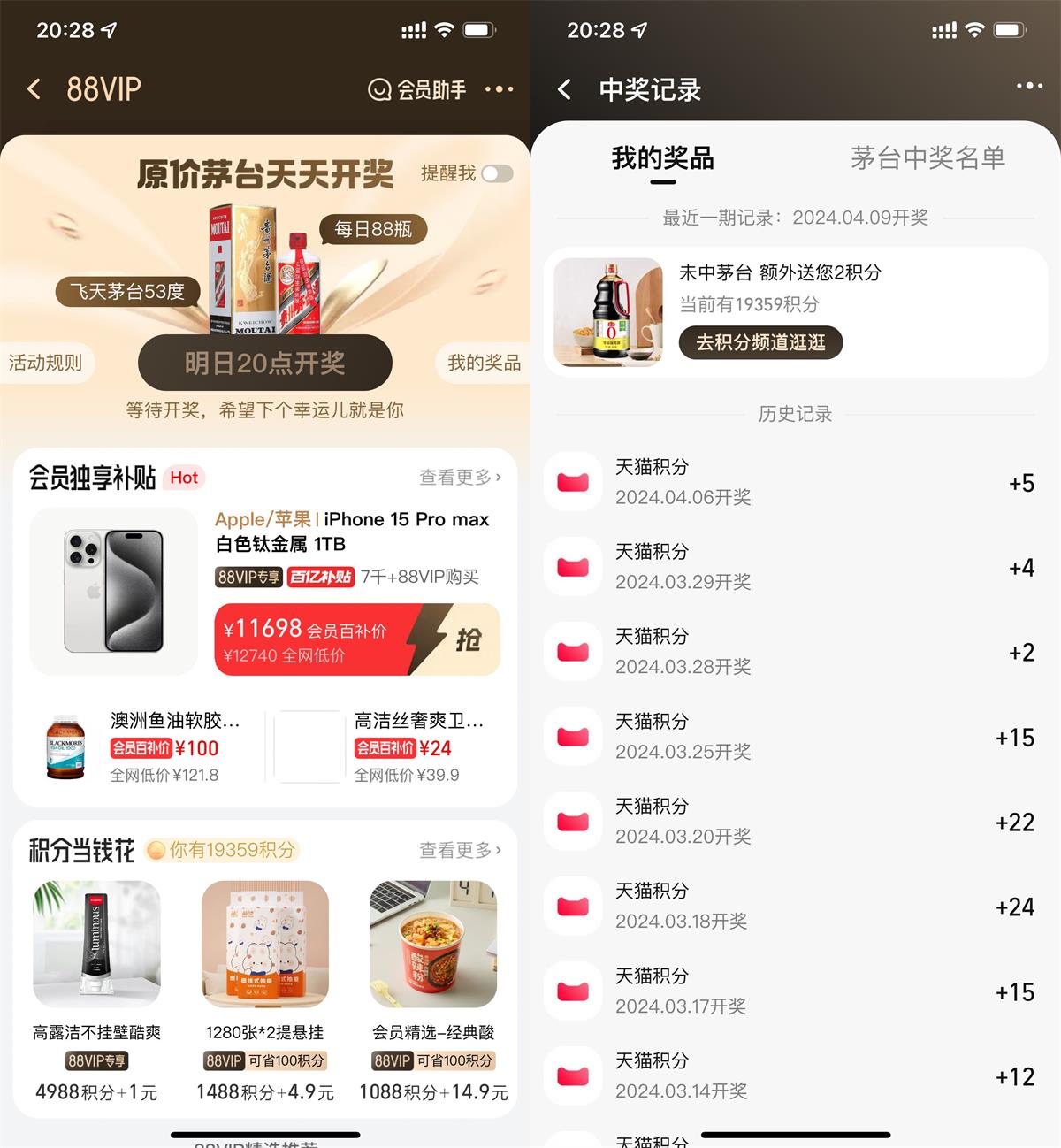The width and height of the screenshot is (1061, 1148).
Task: Open overflow menu on the 88VIP page
Action: (499, 89)
